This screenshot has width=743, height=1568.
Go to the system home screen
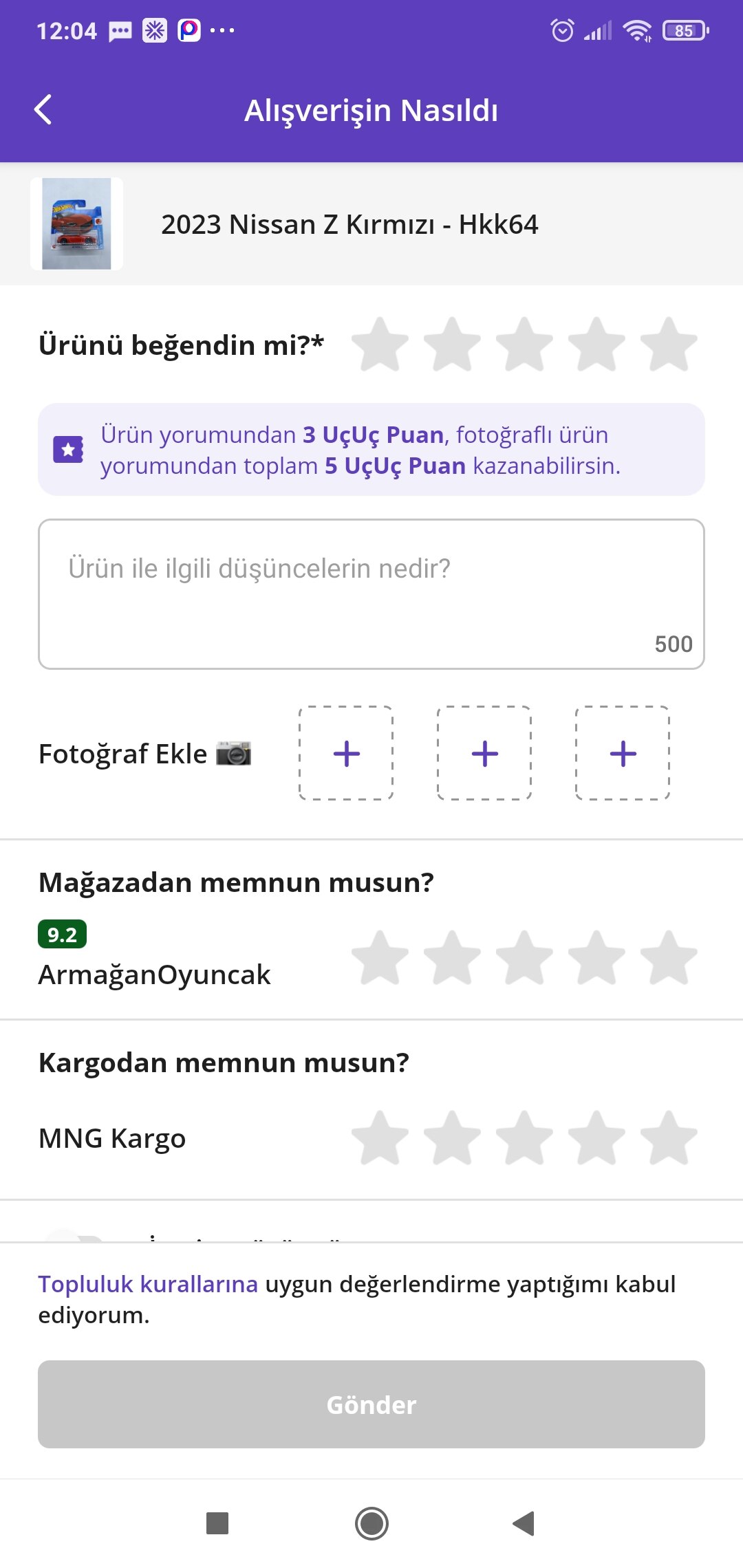[x=371, y=1523]
